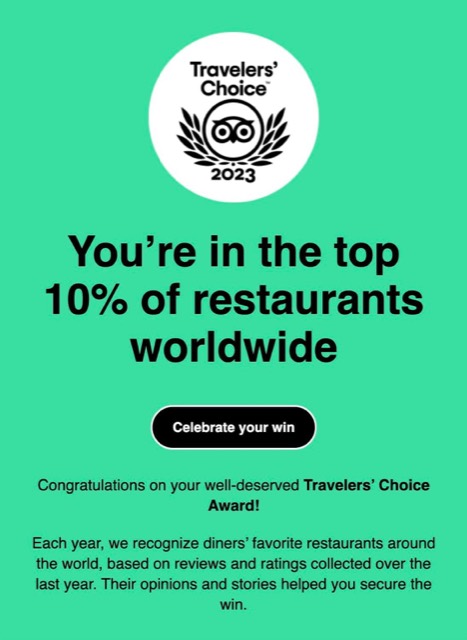This screenshot has height=640, width=467.
Task: Tap the Celebrate your win button
Action: 234,427
